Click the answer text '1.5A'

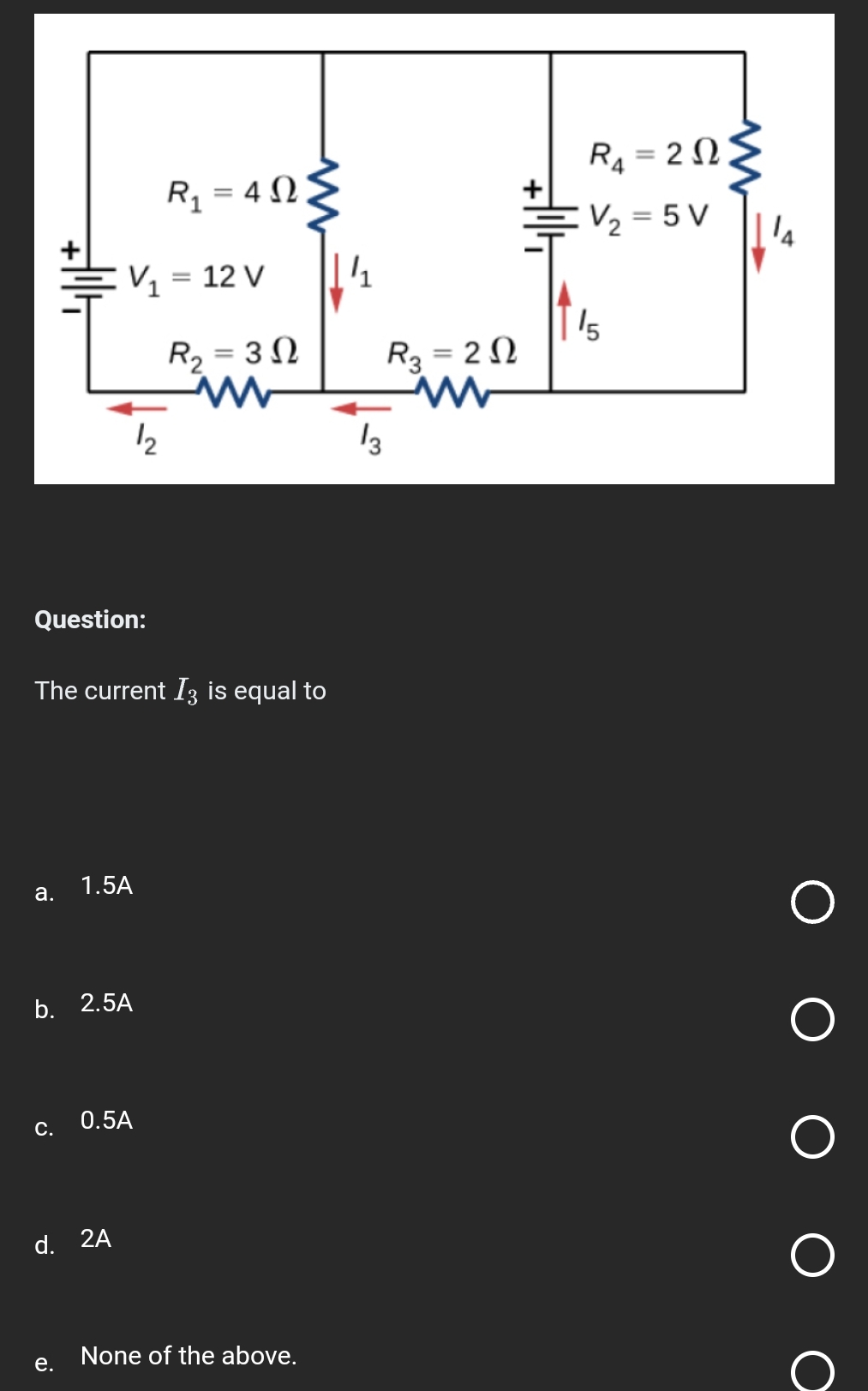click(106, 889)
